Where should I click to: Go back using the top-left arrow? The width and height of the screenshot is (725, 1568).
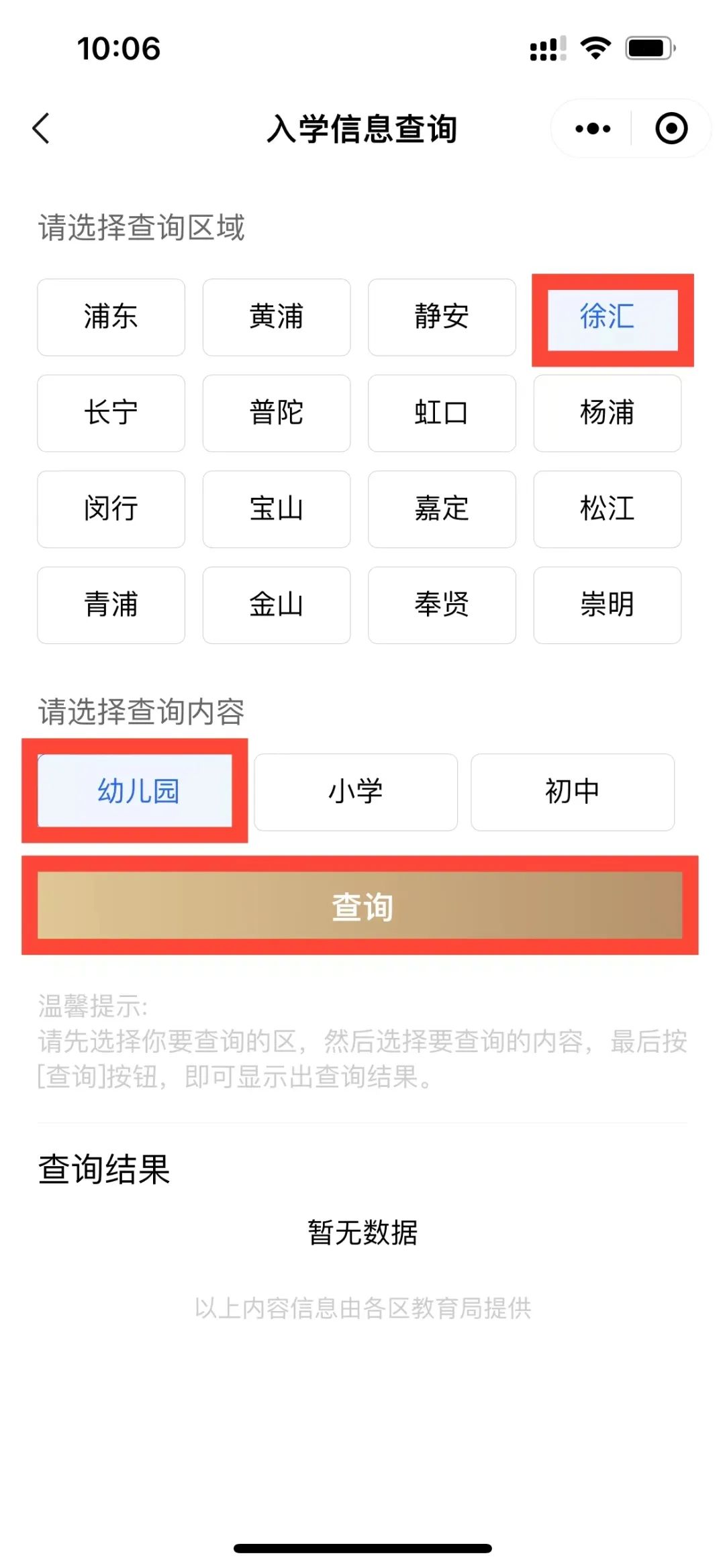click(x=42, y=128)
